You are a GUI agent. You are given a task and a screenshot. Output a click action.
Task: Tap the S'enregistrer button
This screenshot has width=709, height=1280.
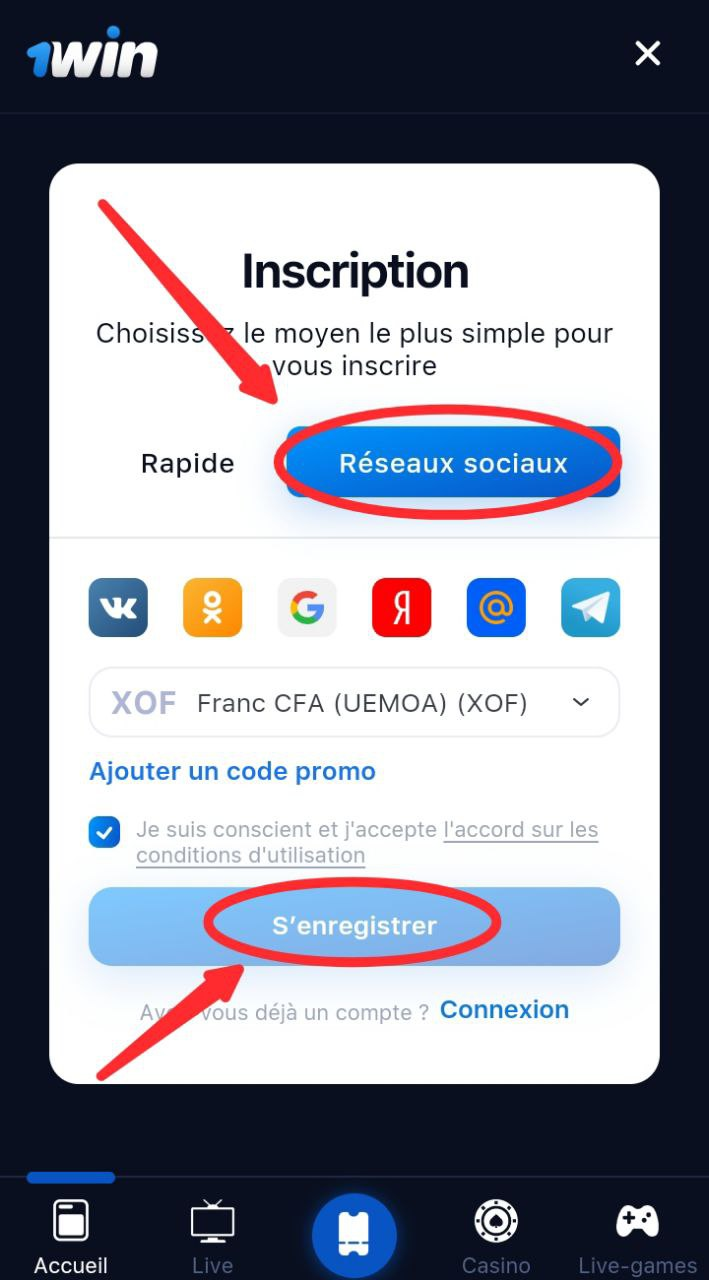(x=354, y=926)
